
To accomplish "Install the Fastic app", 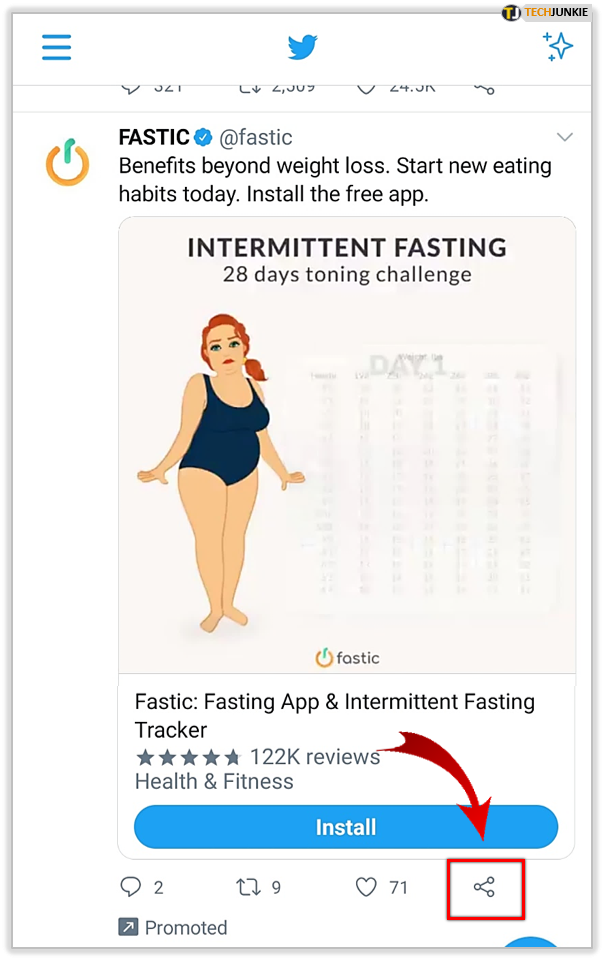I will point(346,827).
